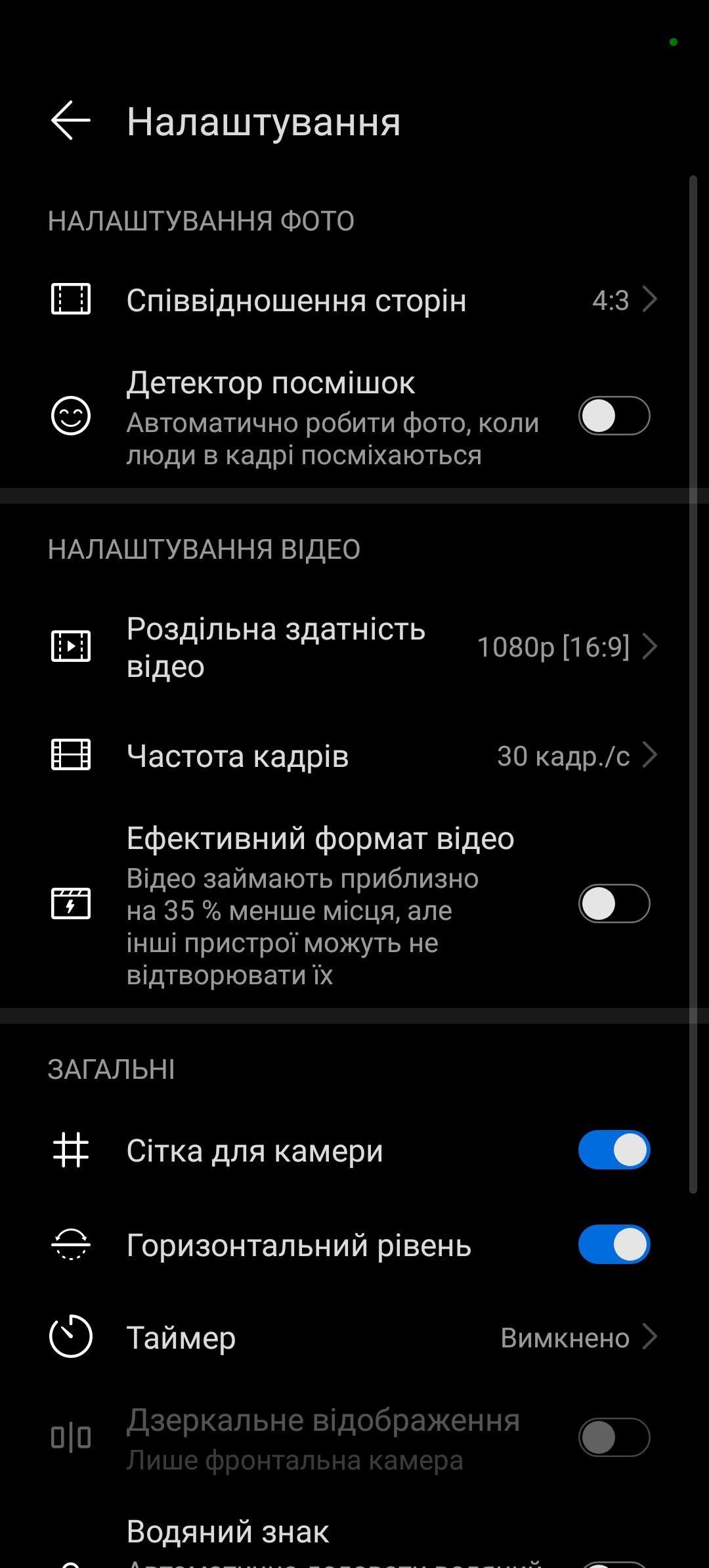Open Таймер setting
Viewport: 709px width, 1568px height.
click(354, 1338)
